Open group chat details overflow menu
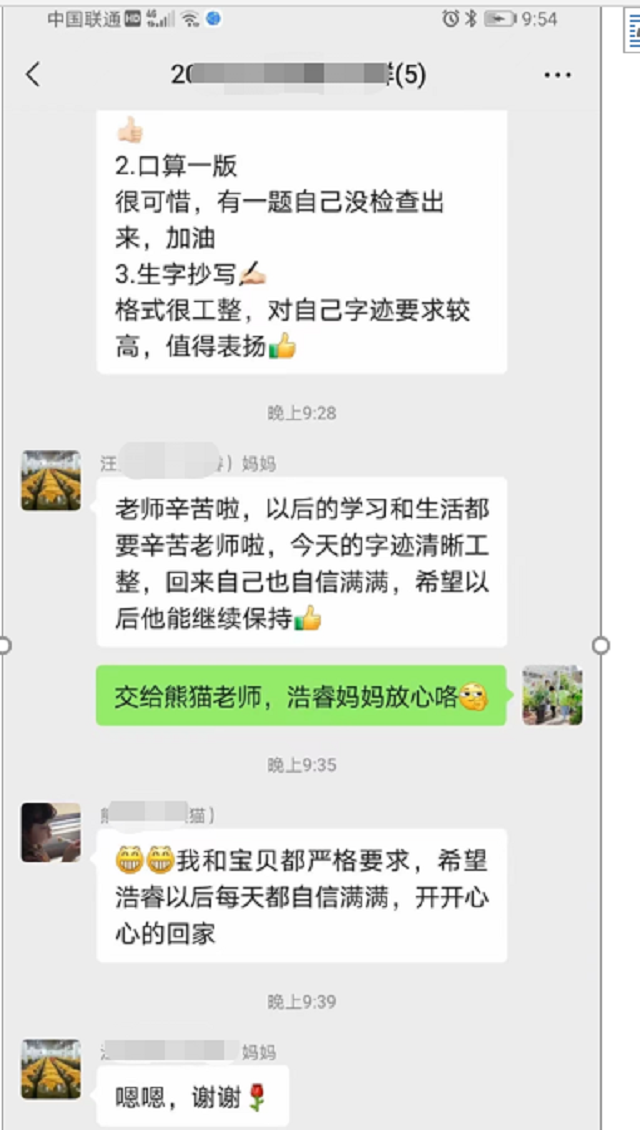640x1130 pixels. pyautogui.click(x=557, y=75)
